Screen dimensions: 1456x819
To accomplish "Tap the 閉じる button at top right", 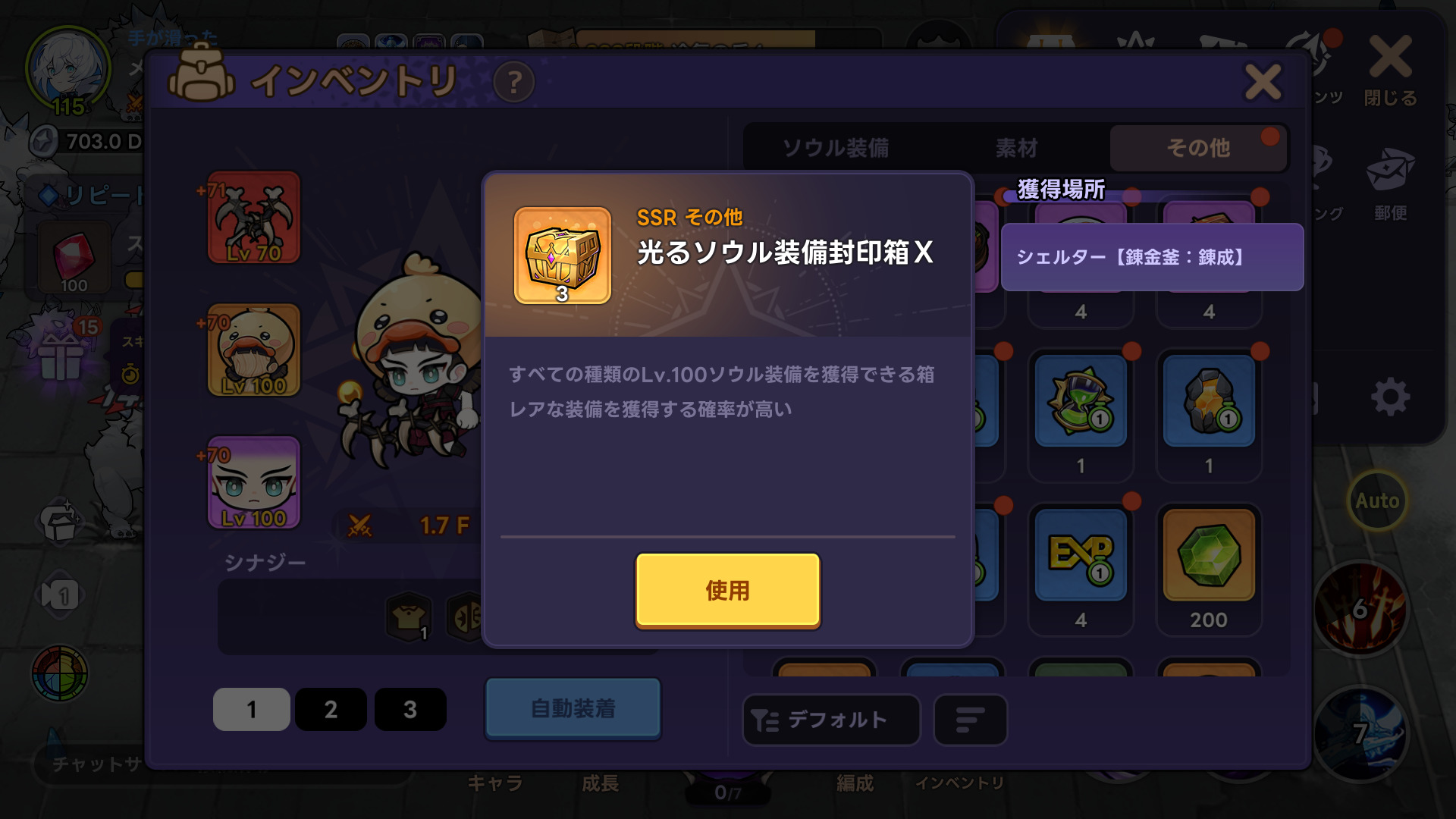I will point(1390,70).
